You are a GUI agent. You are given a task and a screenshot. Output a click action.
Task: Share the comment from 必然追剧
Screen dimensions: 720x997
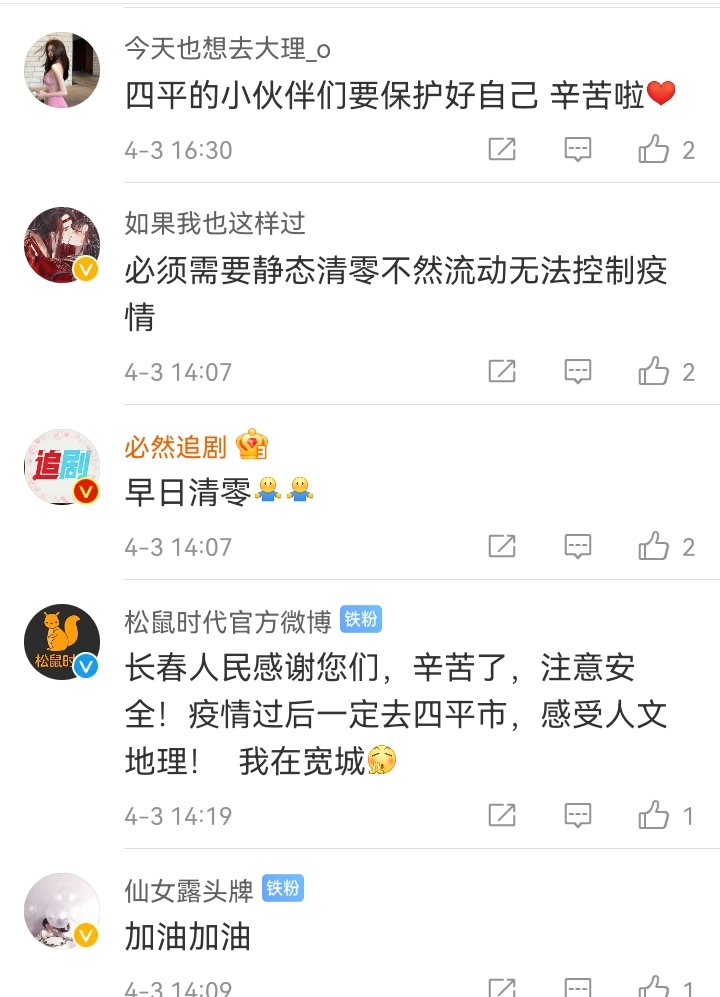point(501,547)
